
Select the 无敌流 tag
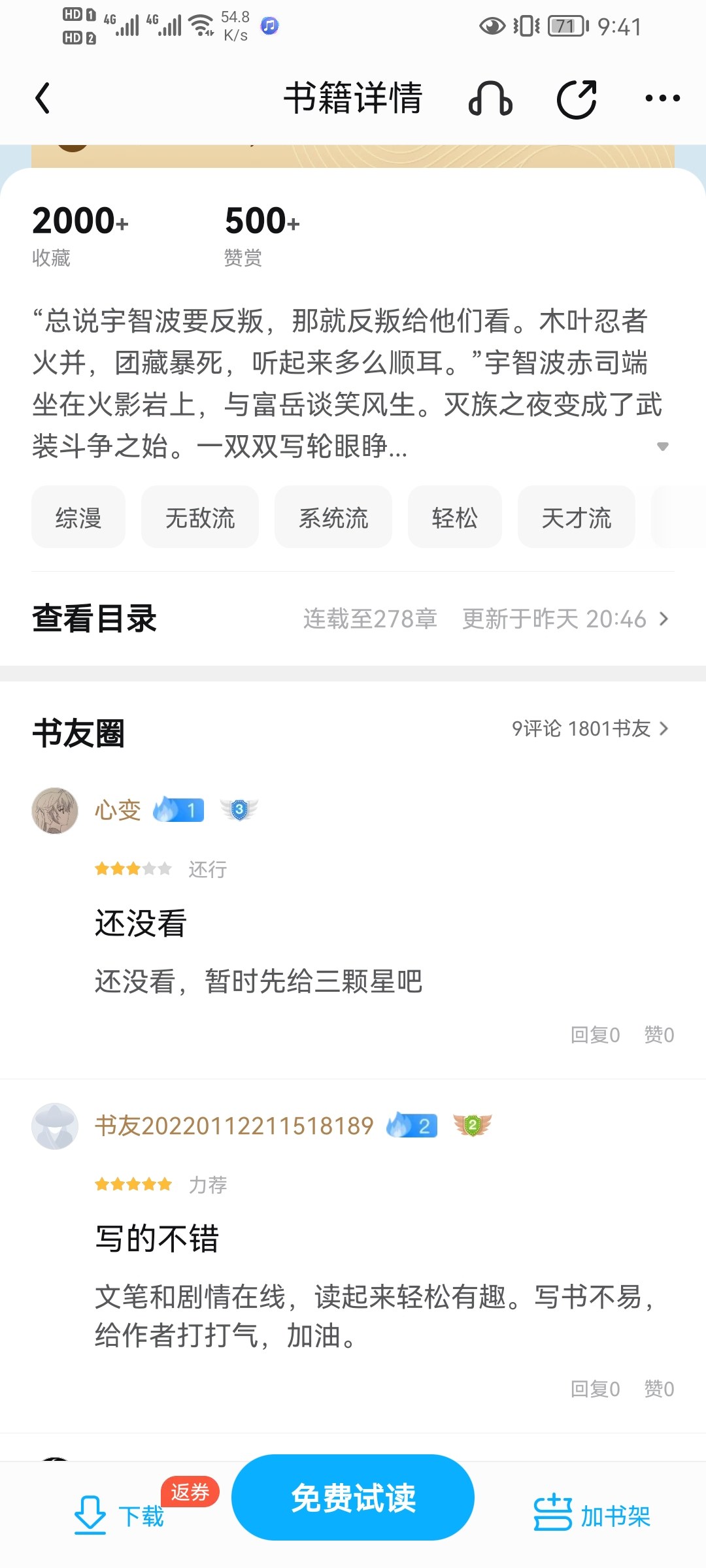200,517
